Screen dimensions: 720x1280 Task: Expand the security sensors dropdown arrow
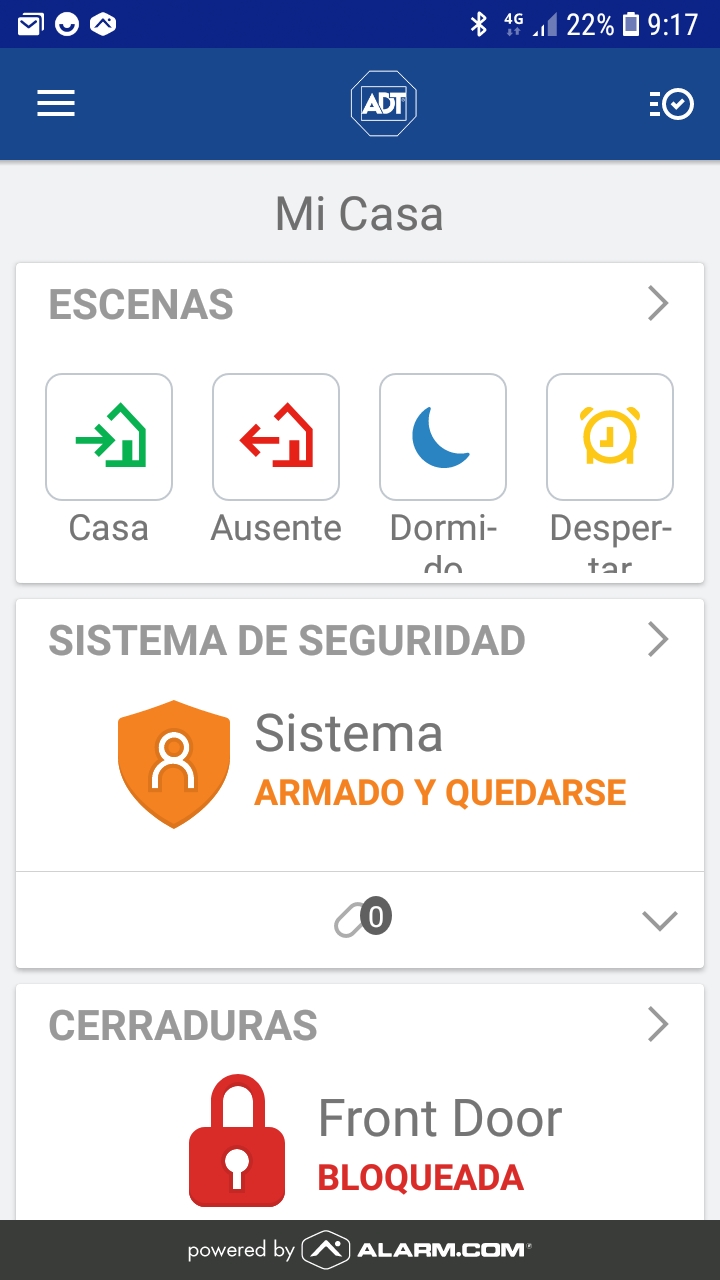(659, 920)
